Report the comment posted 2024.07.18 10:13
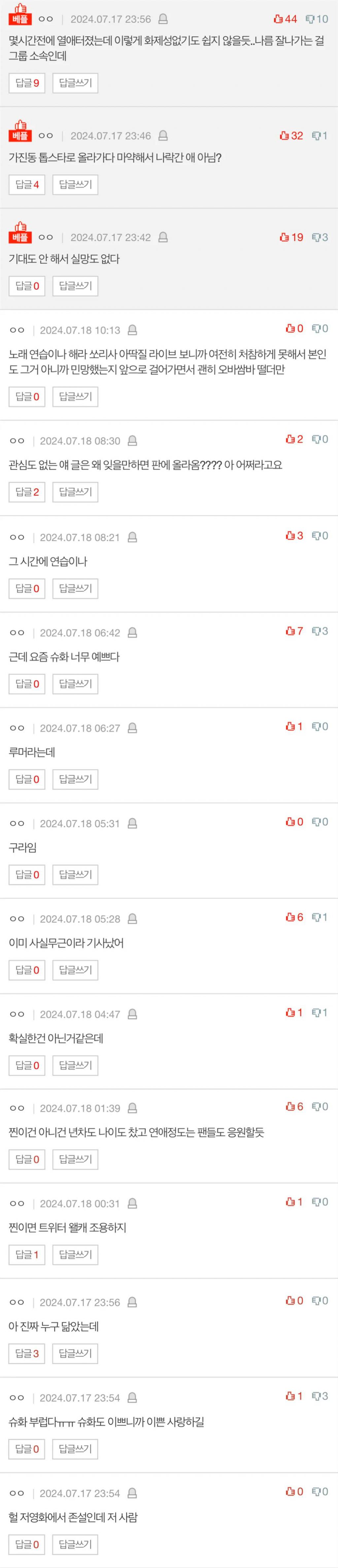Screen dimensions: 338x1568 pos(132,331)
